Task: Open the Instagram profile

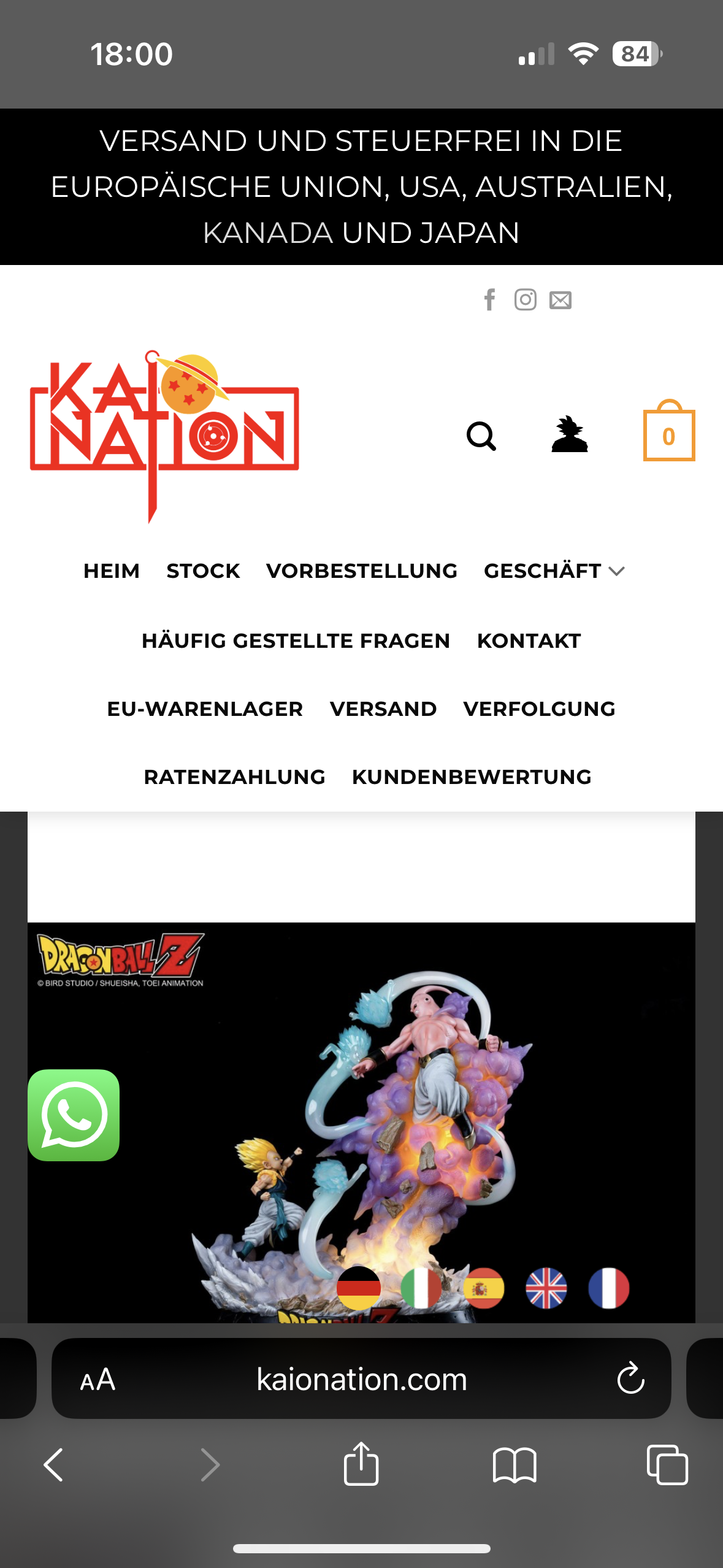Action: pyautogui.click(x=525, y=300)
